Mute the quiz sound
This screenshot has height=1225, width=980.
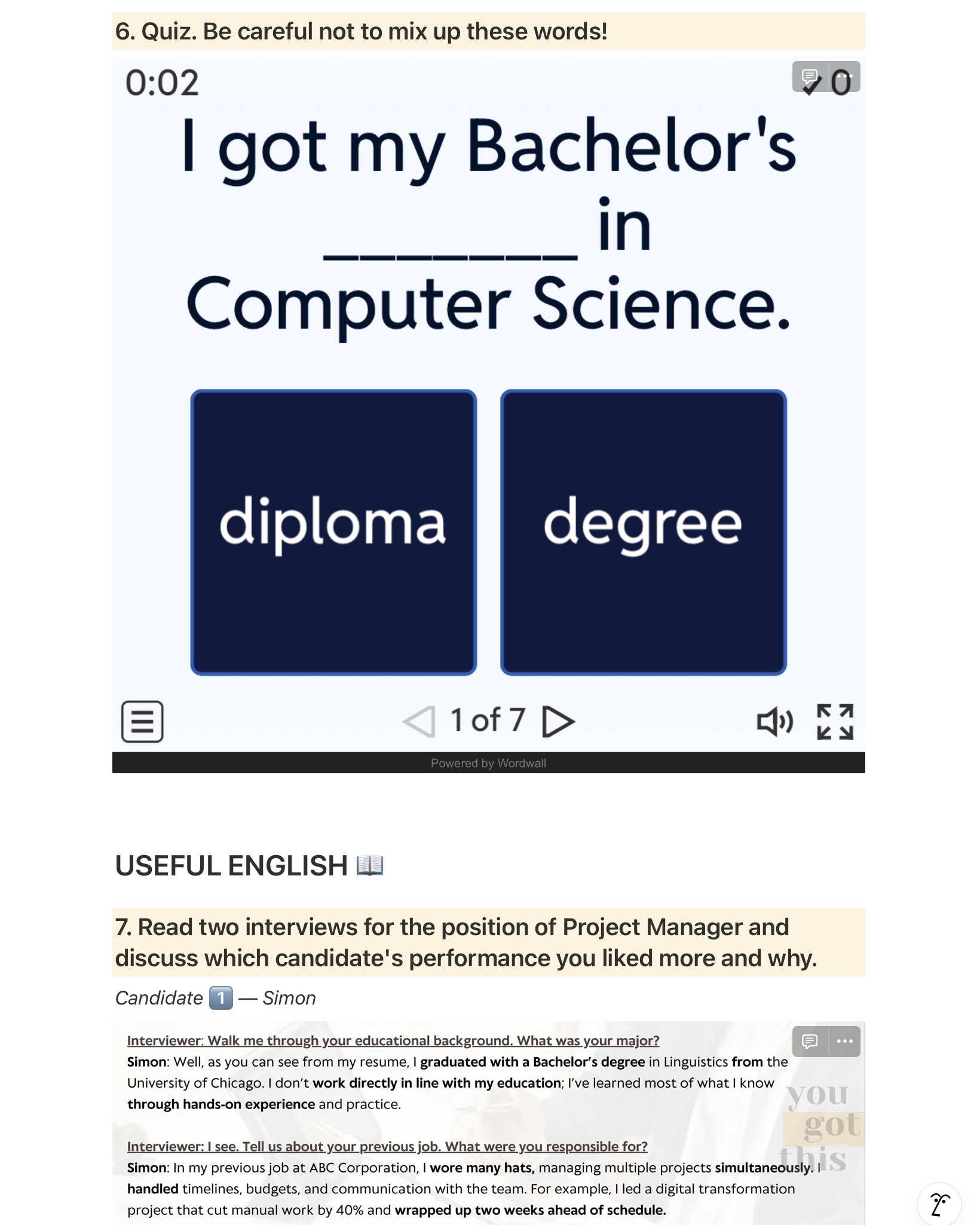point(775,722)
